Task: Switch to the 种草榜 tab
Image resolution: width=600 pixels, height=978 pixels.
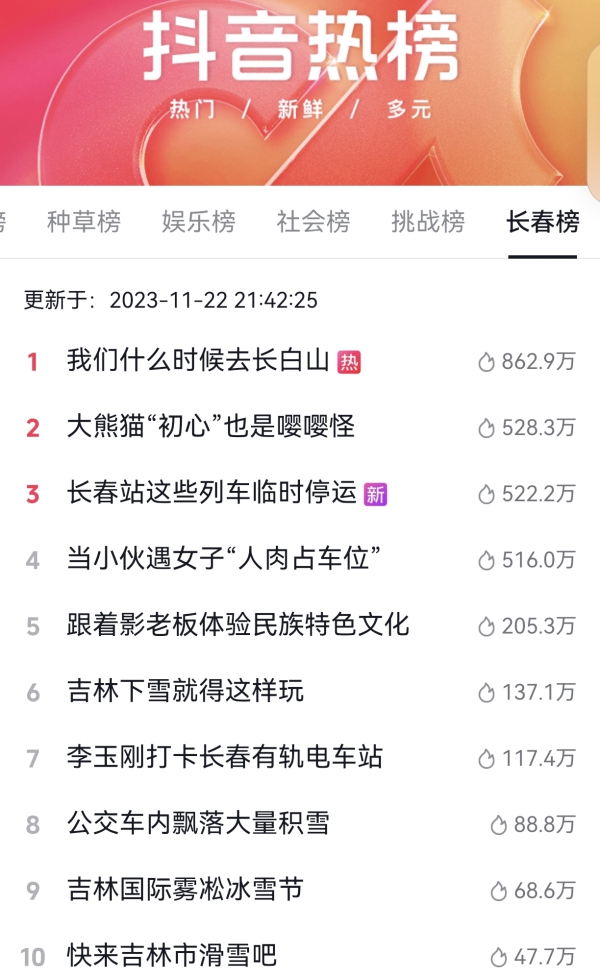Action: (x=84, y=222)
